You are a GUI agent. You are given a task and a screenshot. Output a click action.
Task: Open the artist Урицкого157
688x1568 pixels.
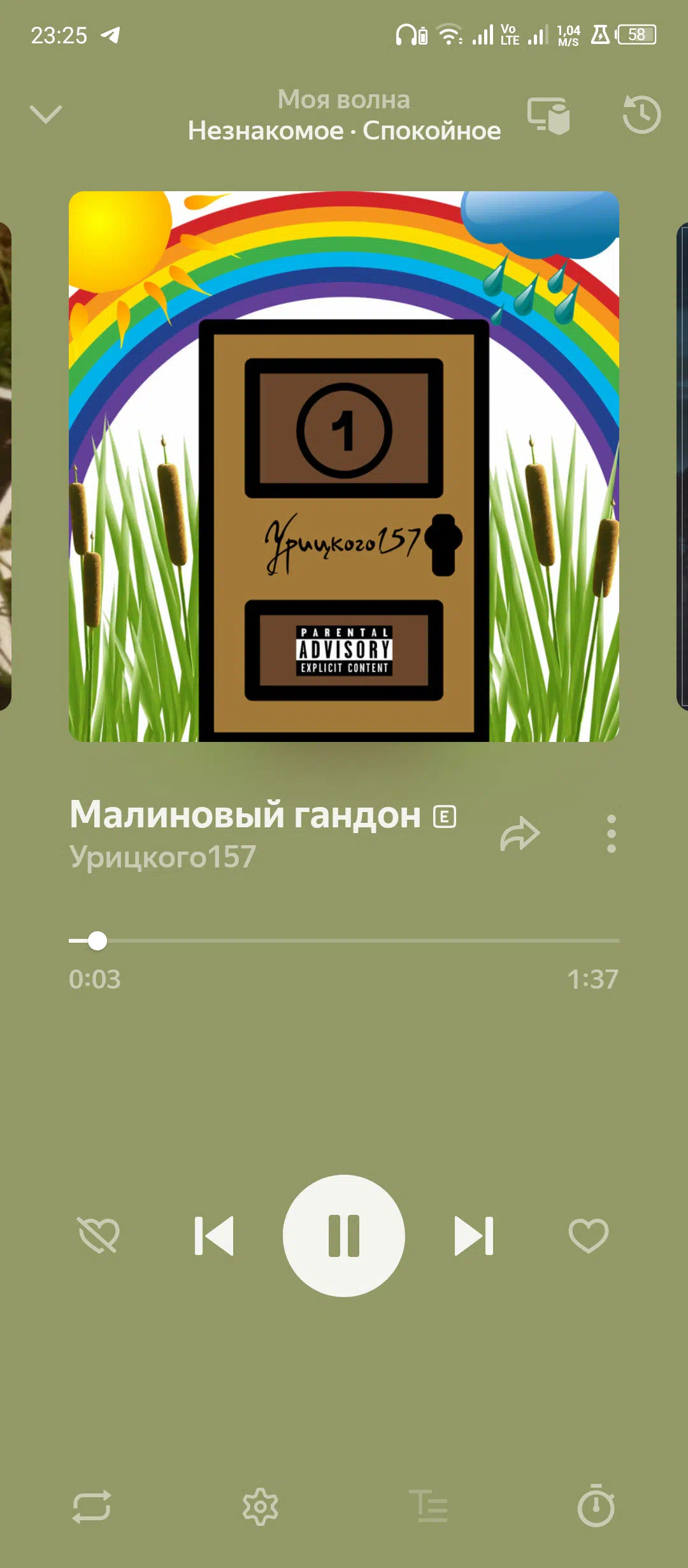tap(162, 857)
